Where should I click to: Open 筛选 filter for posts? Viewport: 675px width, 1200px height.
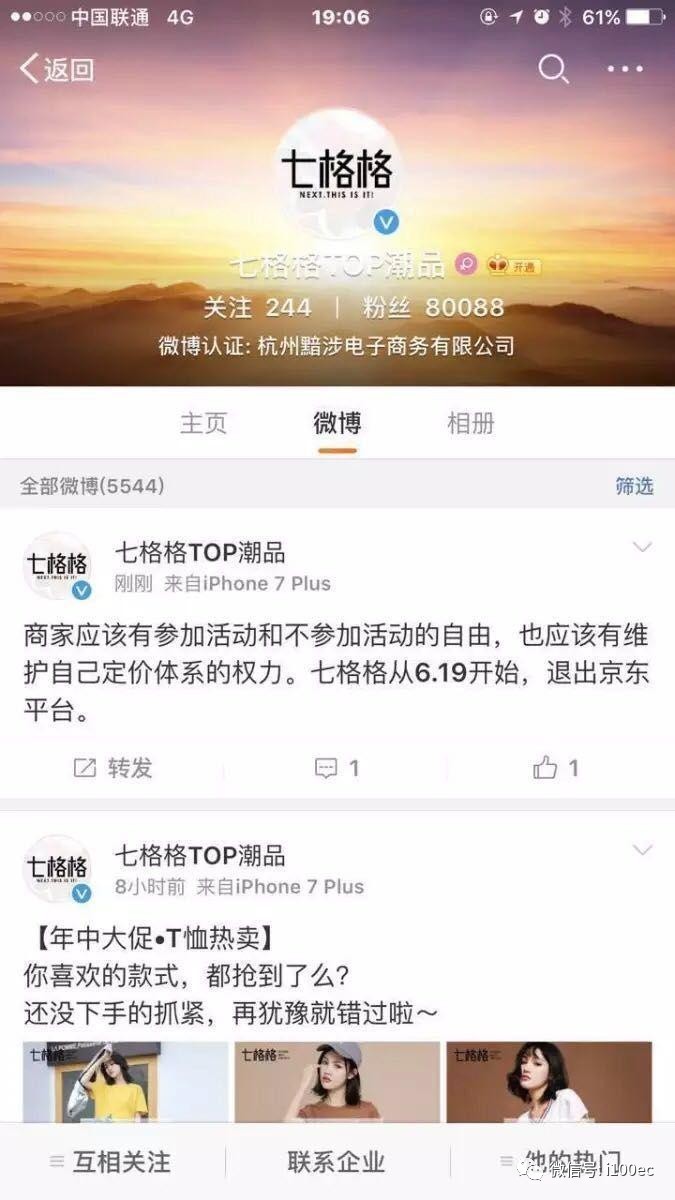pyautogui.click(x=634, y=486)
